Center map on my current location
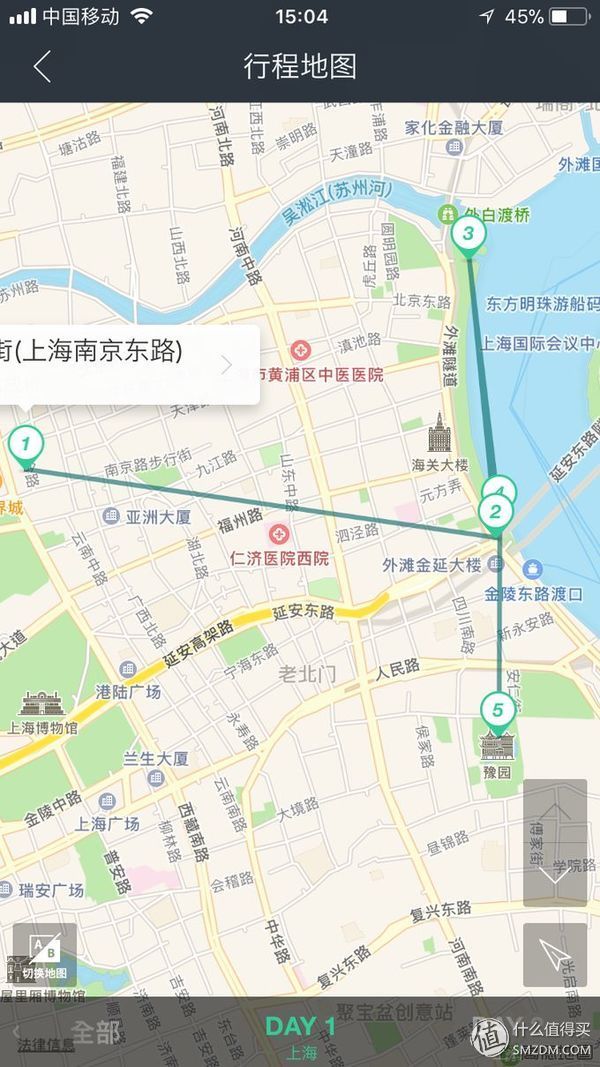This screenshot has height=1067, width=600. pos(555,955)
